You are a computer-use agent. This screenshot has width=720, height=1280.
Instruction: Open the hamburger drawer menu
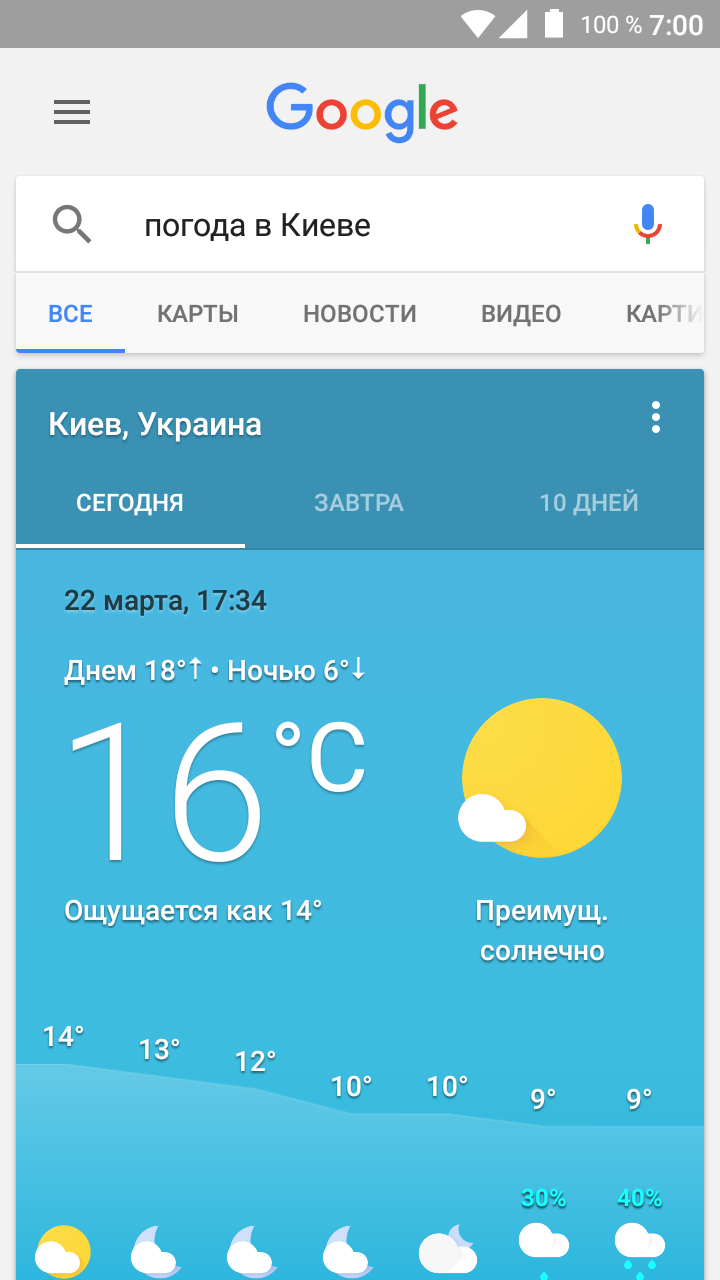[x=72, y=113]
